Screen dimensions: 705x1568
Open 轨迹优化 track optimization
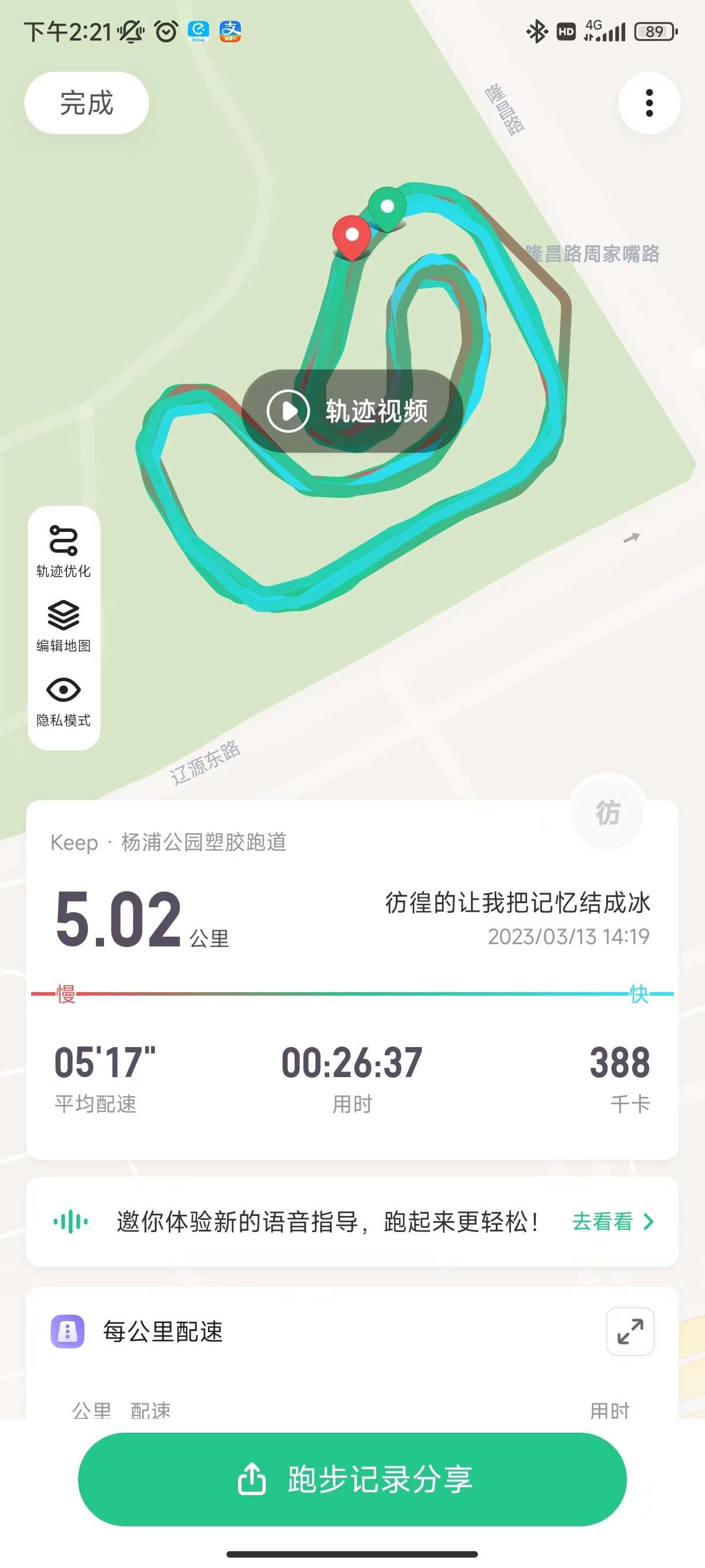pos(63,551)
